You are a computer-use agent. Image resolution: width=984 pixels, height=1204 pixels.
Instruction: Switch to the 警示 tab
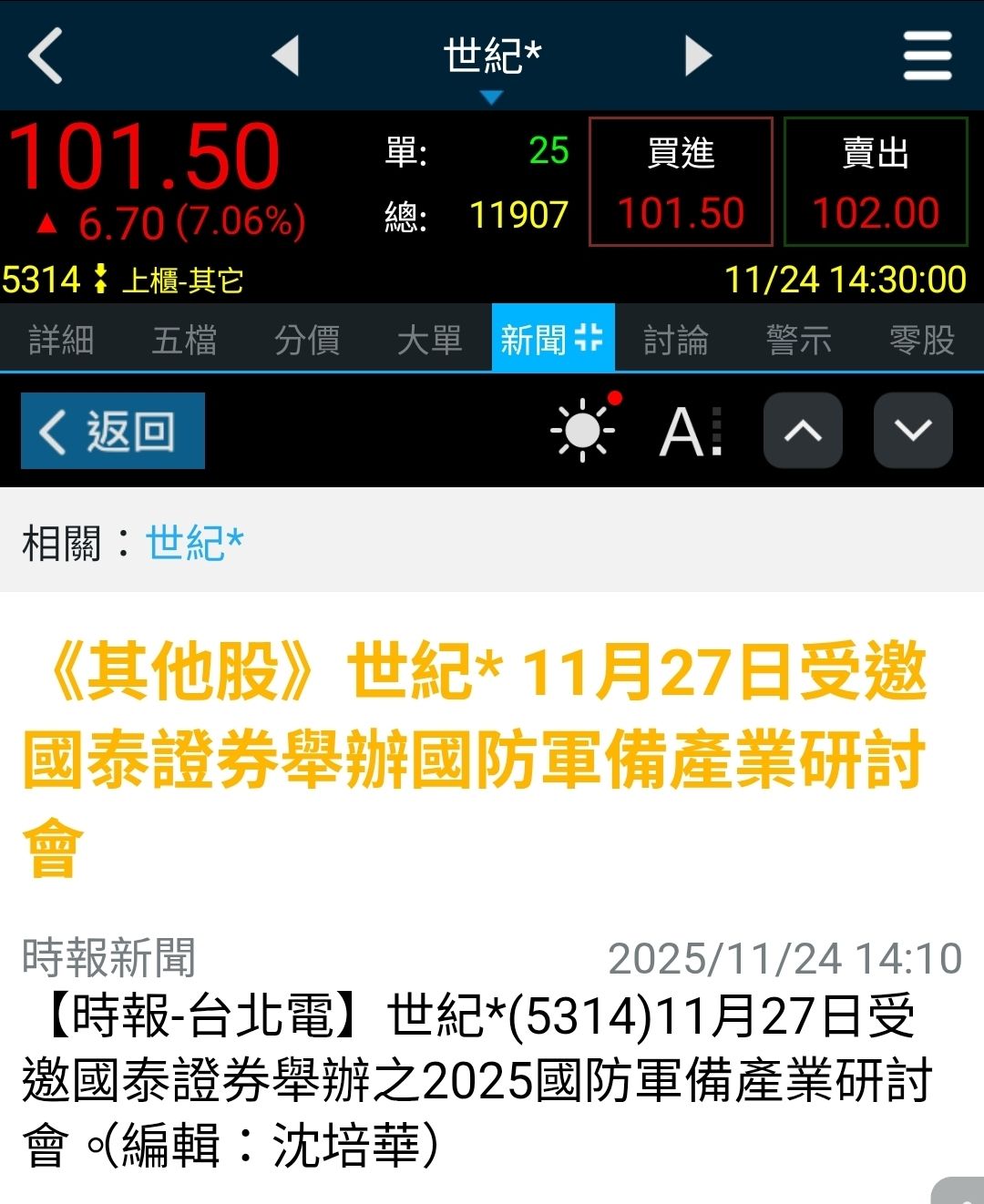coord(798,340)
